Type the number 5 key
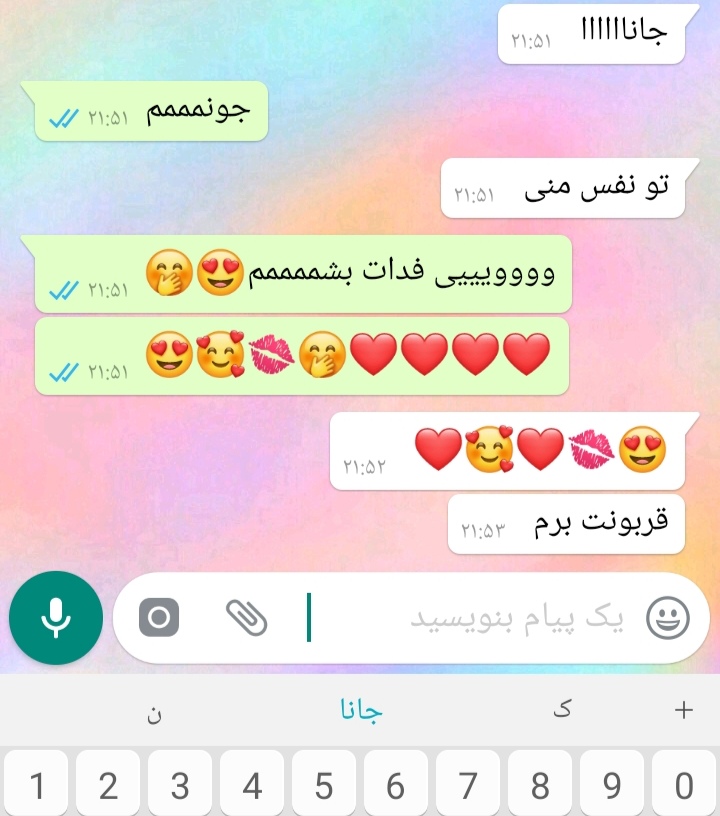This screenshot has height=816, width=720. pyautogui.click(x=324, y=786)
